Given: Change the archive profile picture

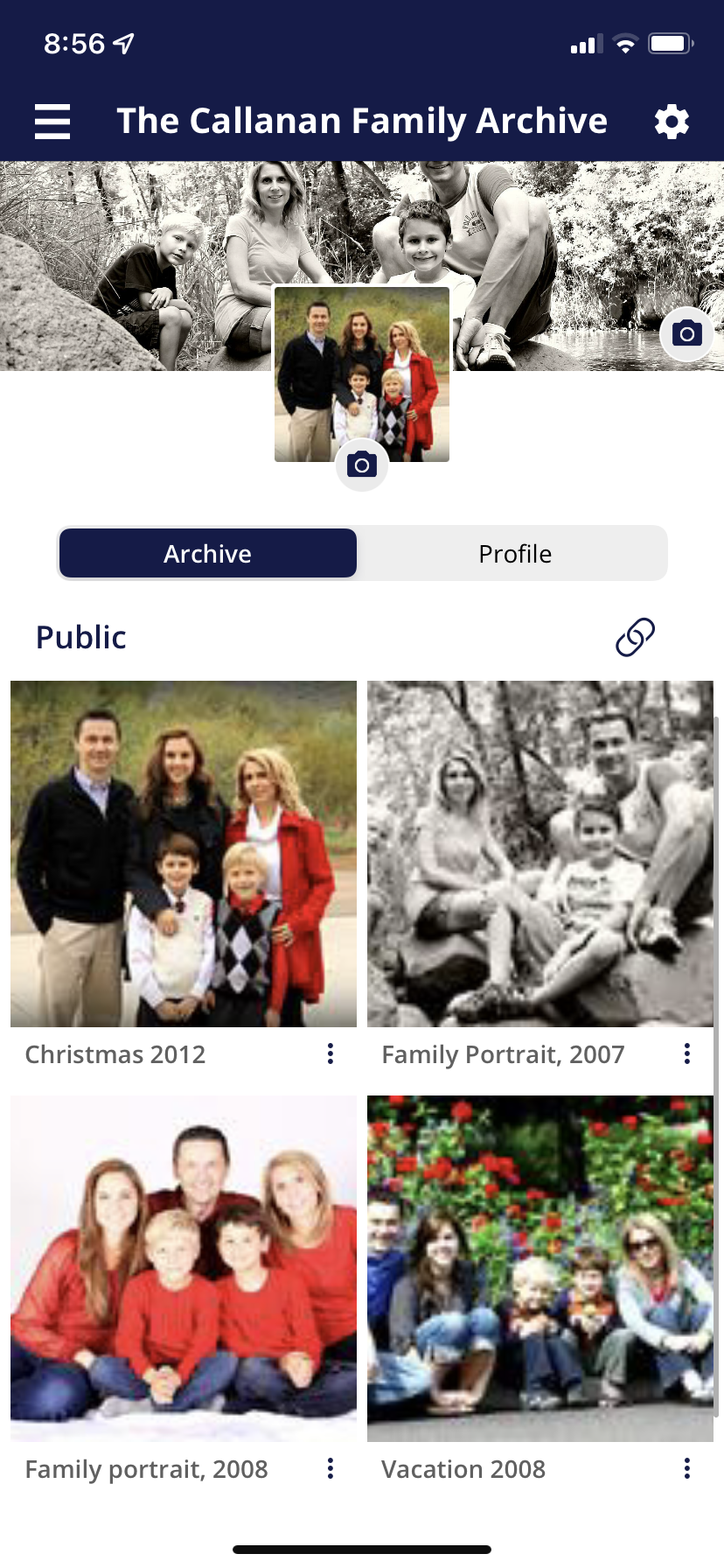Looking at the screenshot, I should pos(362,465).
